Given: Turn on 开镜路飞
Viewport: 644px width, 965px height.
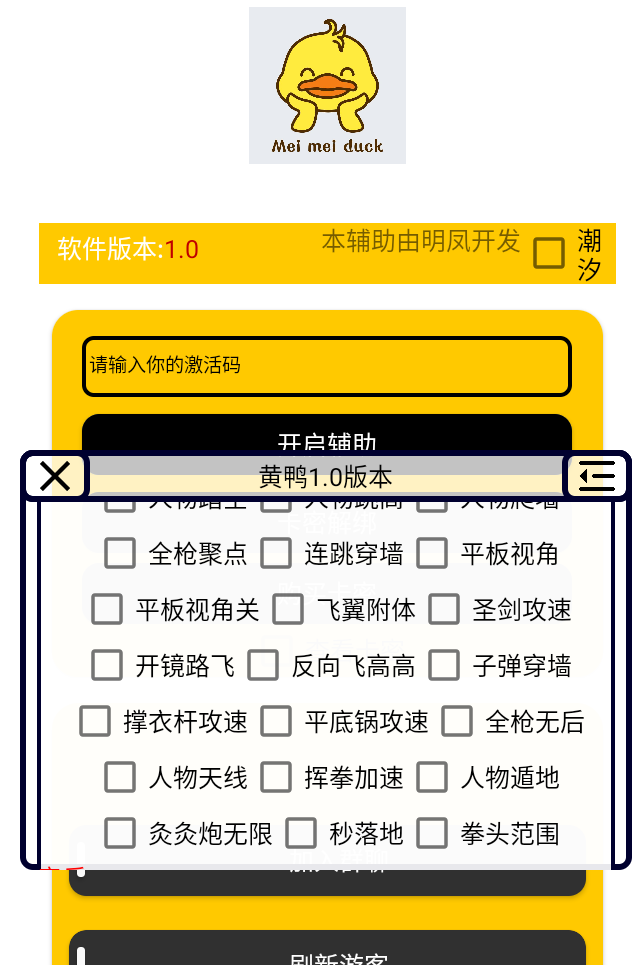Looking at the screenshot, I should click(x=107, y=665).
